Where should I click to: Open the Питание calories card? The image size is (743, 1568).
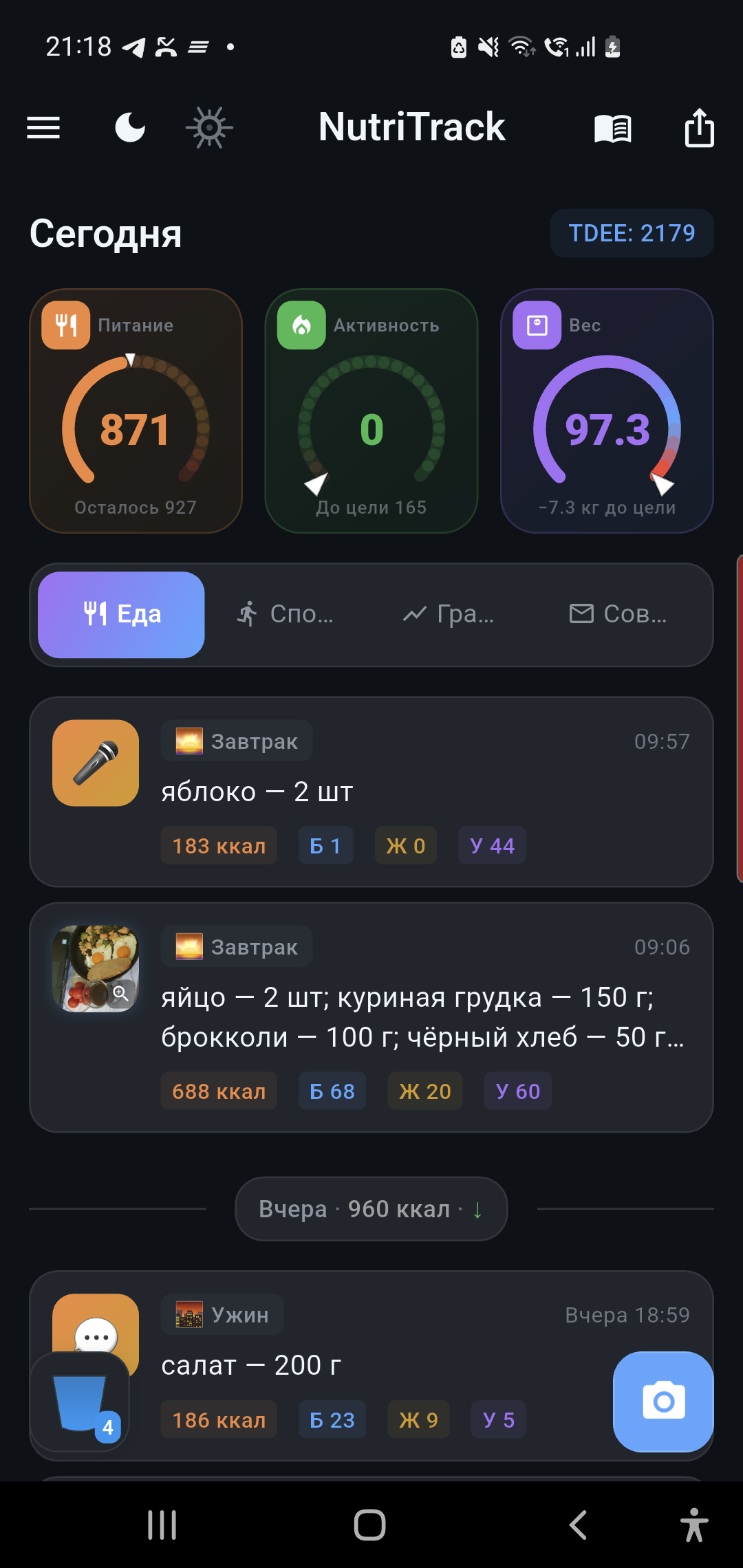pyautogui.click(x=136, y=411)
